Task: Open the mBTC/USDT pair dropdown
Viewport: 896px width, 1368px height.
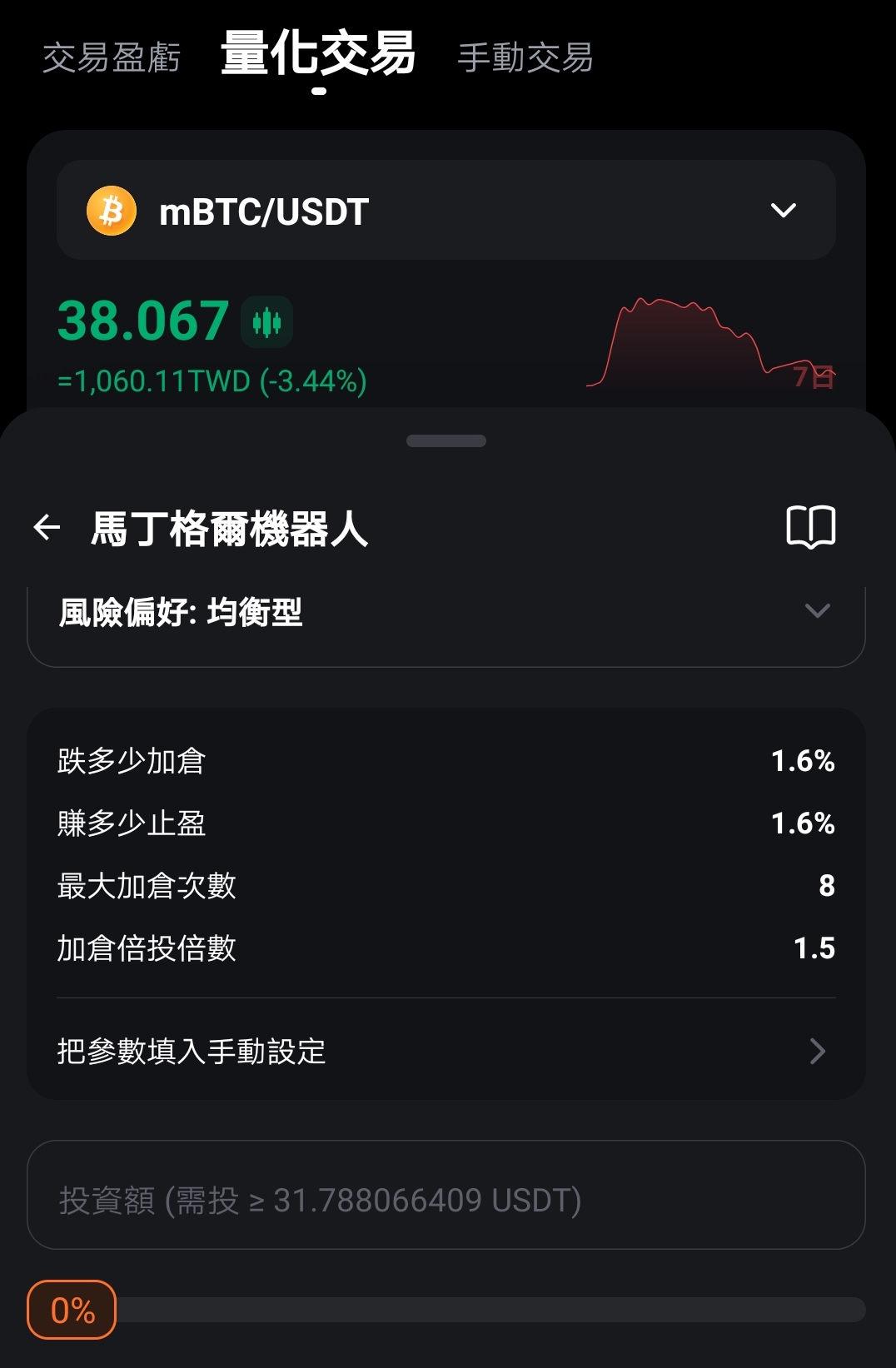Action: [446, 211]
